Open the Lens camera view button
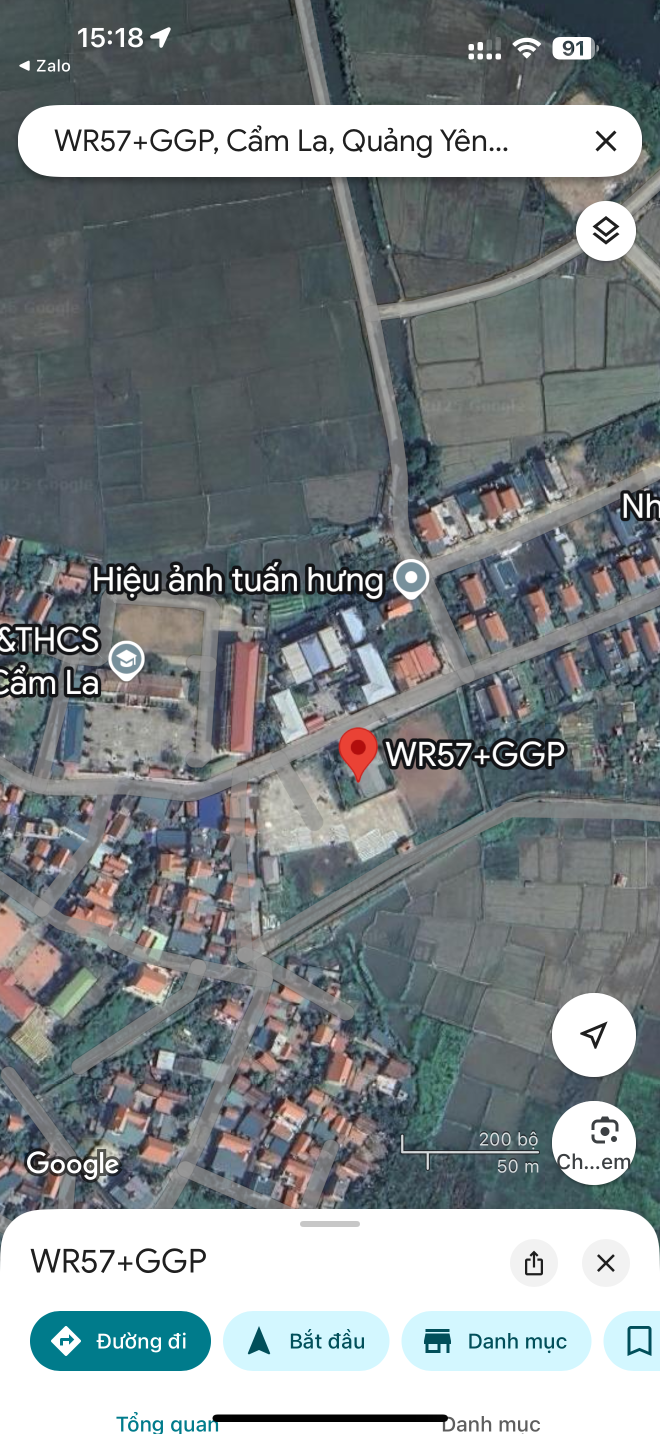660x1434 pixels. click(593, 1142)
